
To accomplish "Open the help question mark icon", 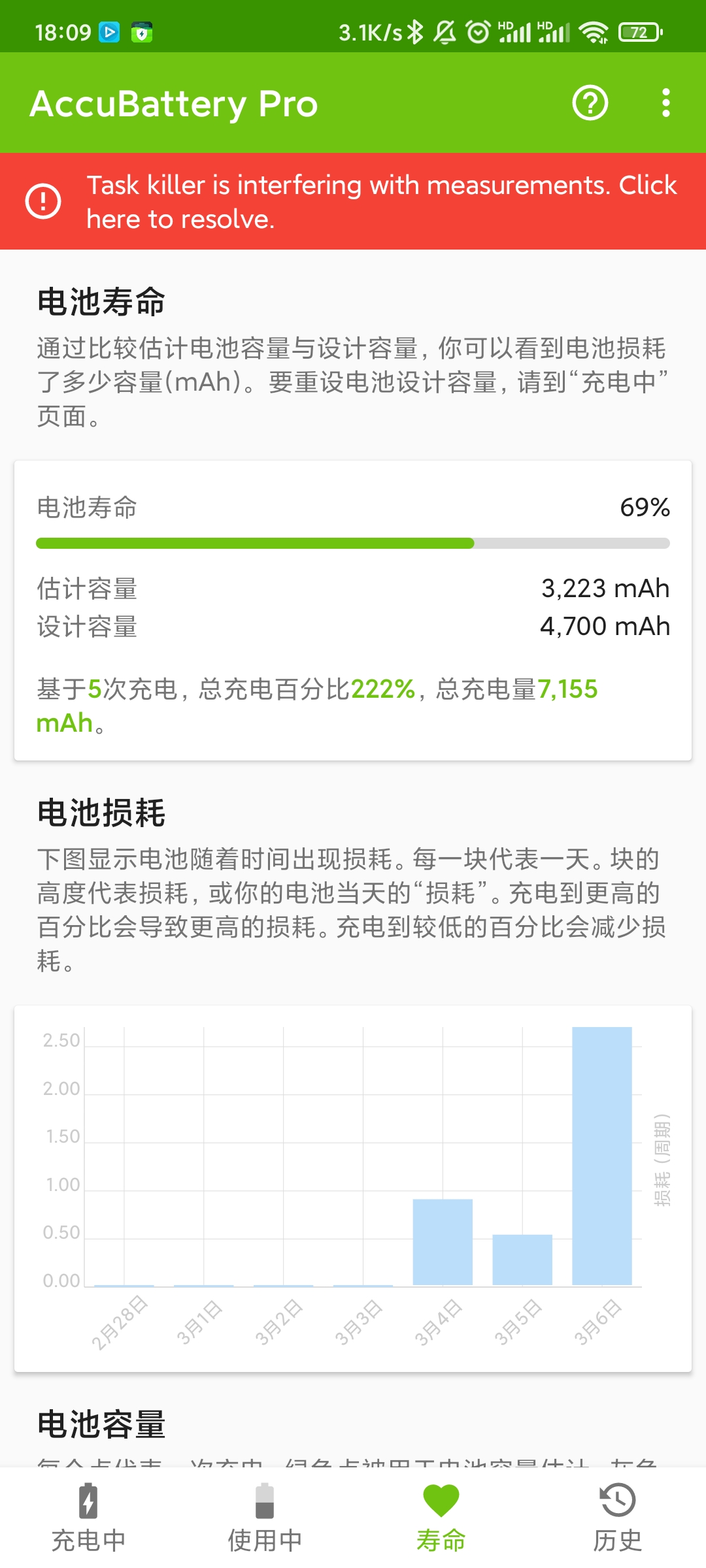I will tap(590, 103).
